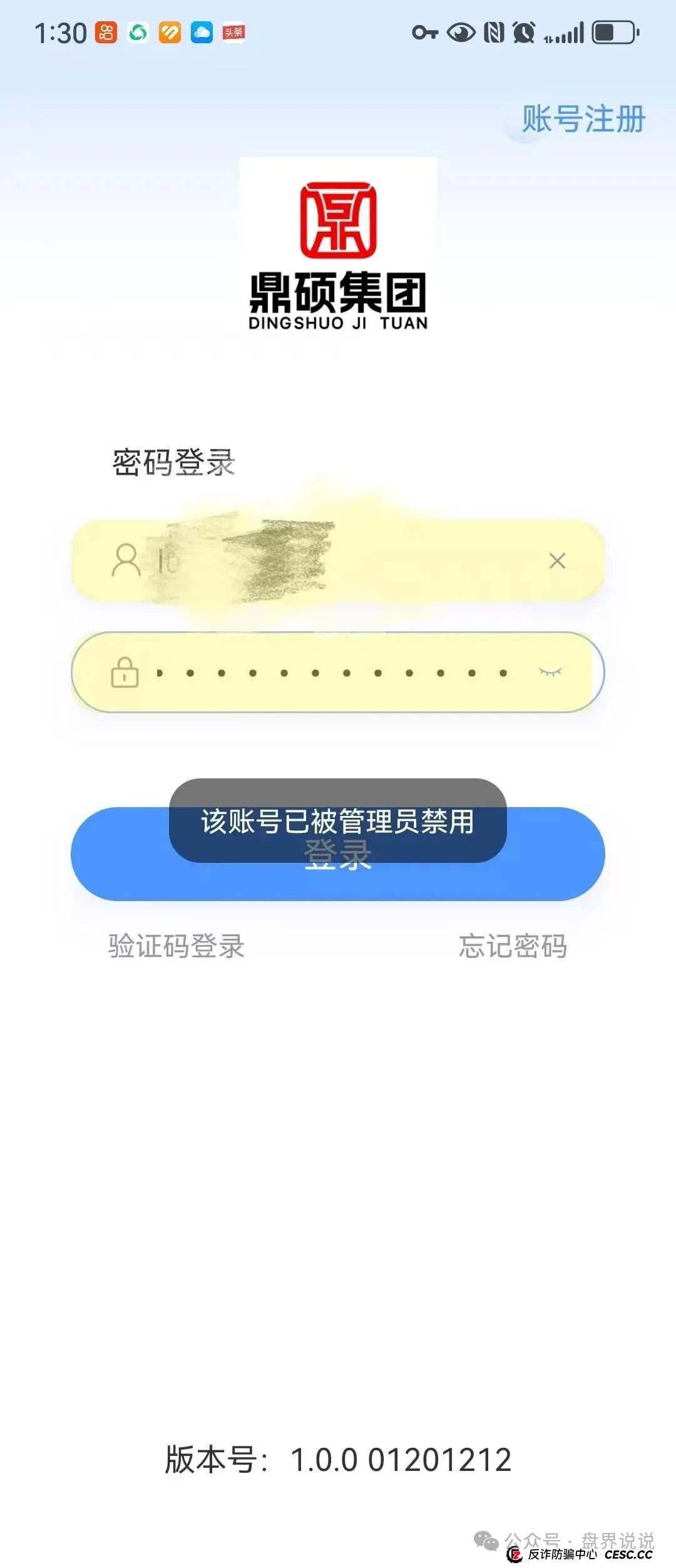Clear the username with the X button

point(556,562)
